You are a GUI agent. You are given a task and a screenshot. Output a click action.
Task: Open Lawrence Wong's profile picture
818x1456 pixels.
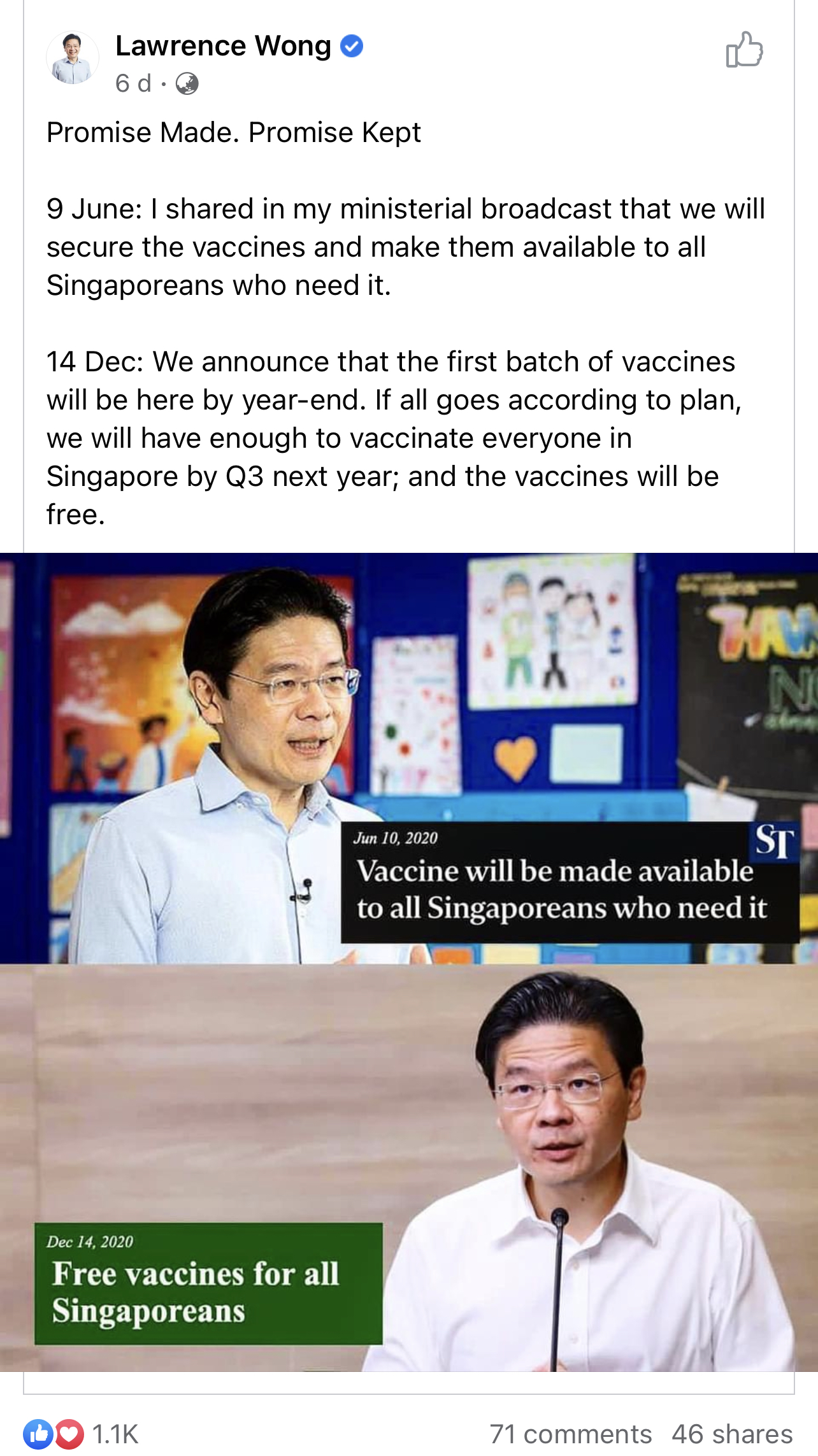73,58
